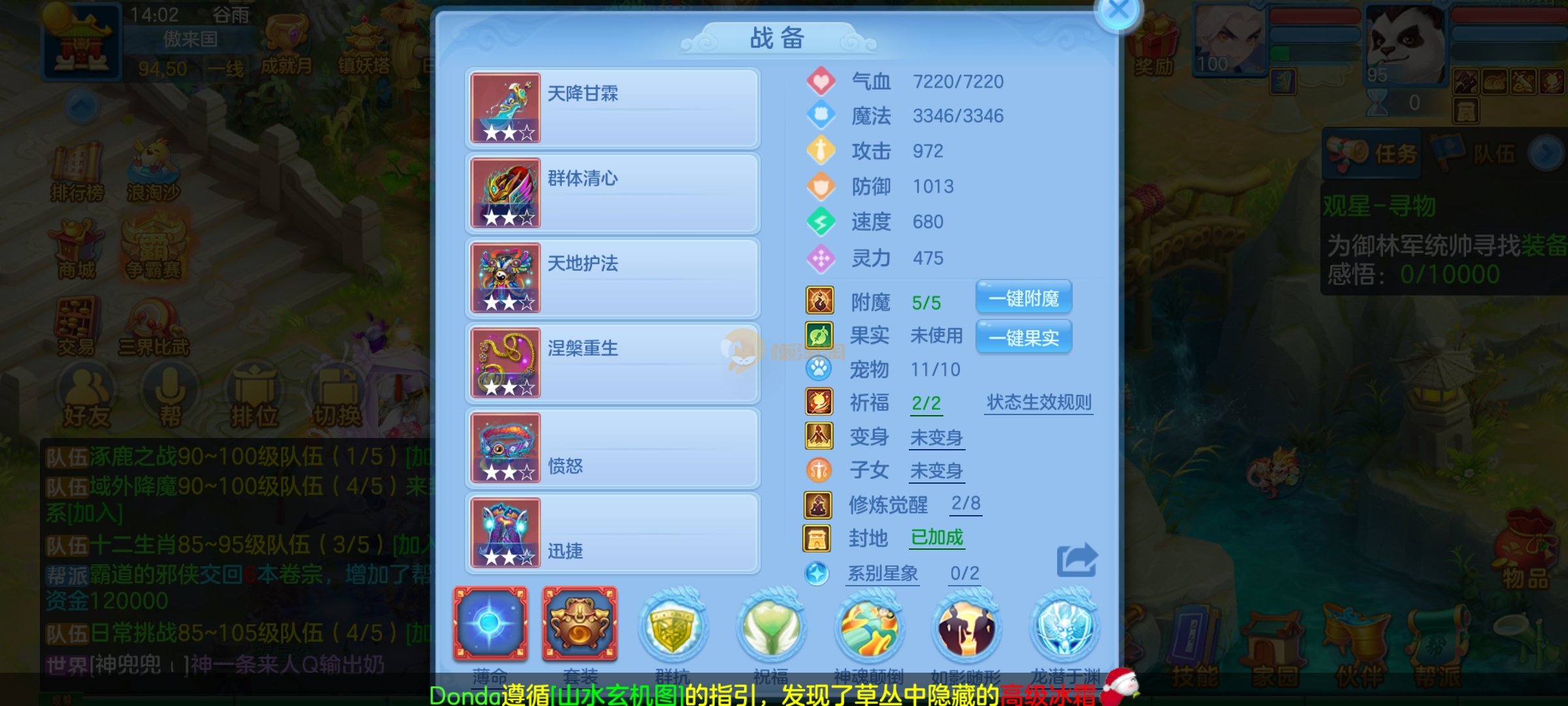Open the 状态生效规则 link
This screenshot has width=1568, height=706.
pyautogui.click(x=1039, y=402)
